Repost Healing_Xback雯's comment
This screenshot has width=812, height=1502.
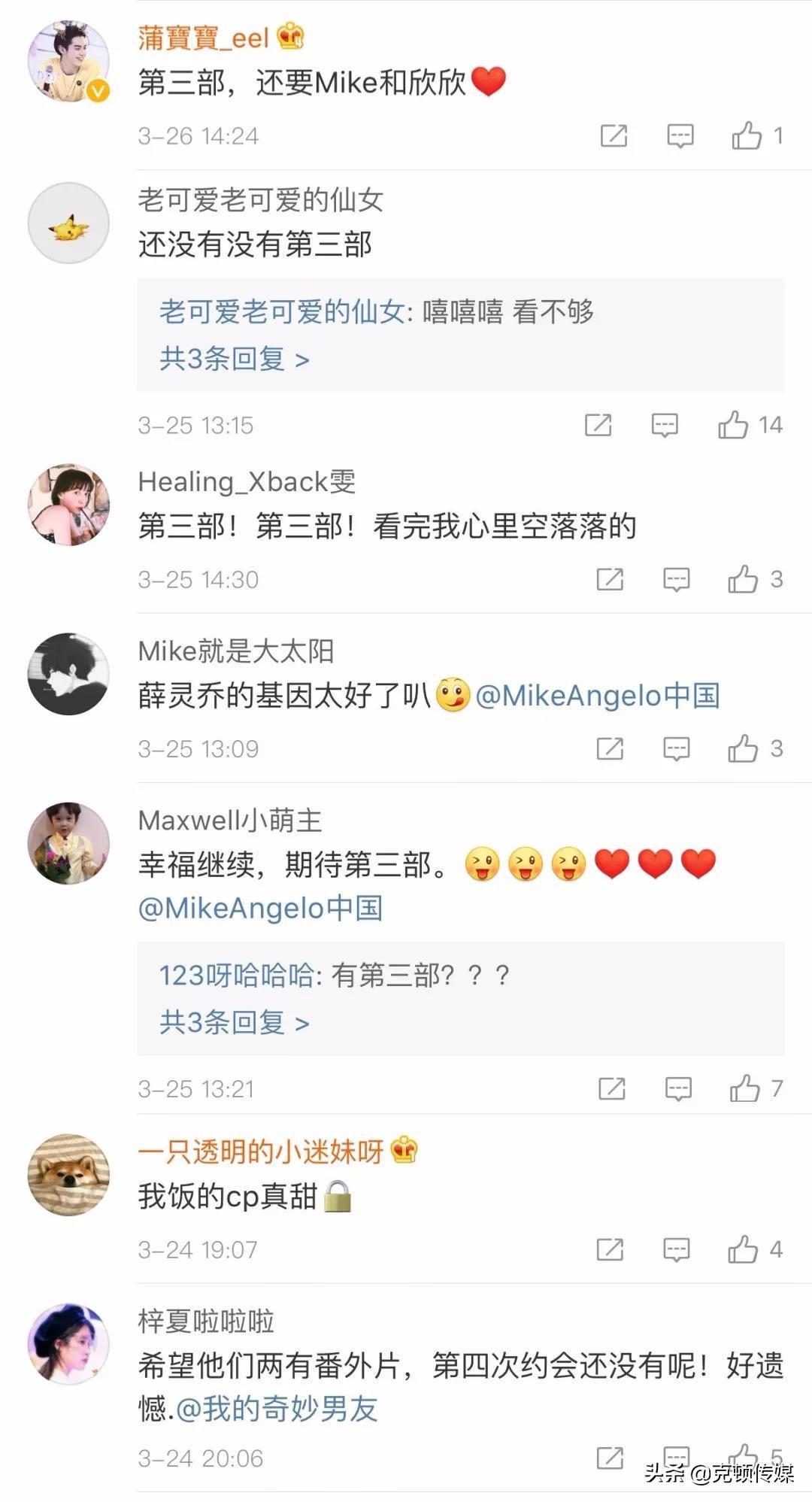(x=610, y=580)
